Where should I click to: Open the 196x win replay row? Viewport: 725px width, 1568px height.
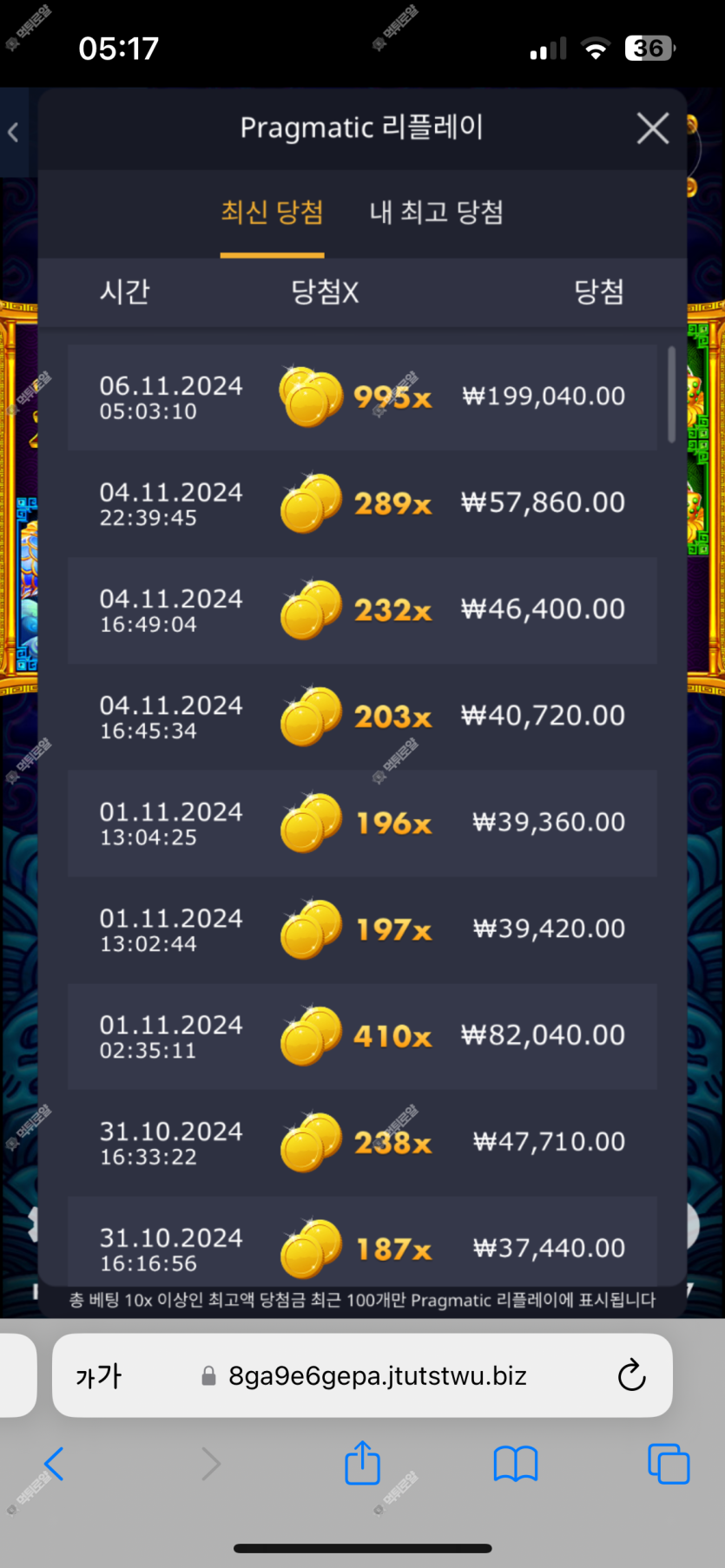click(362, 823)
